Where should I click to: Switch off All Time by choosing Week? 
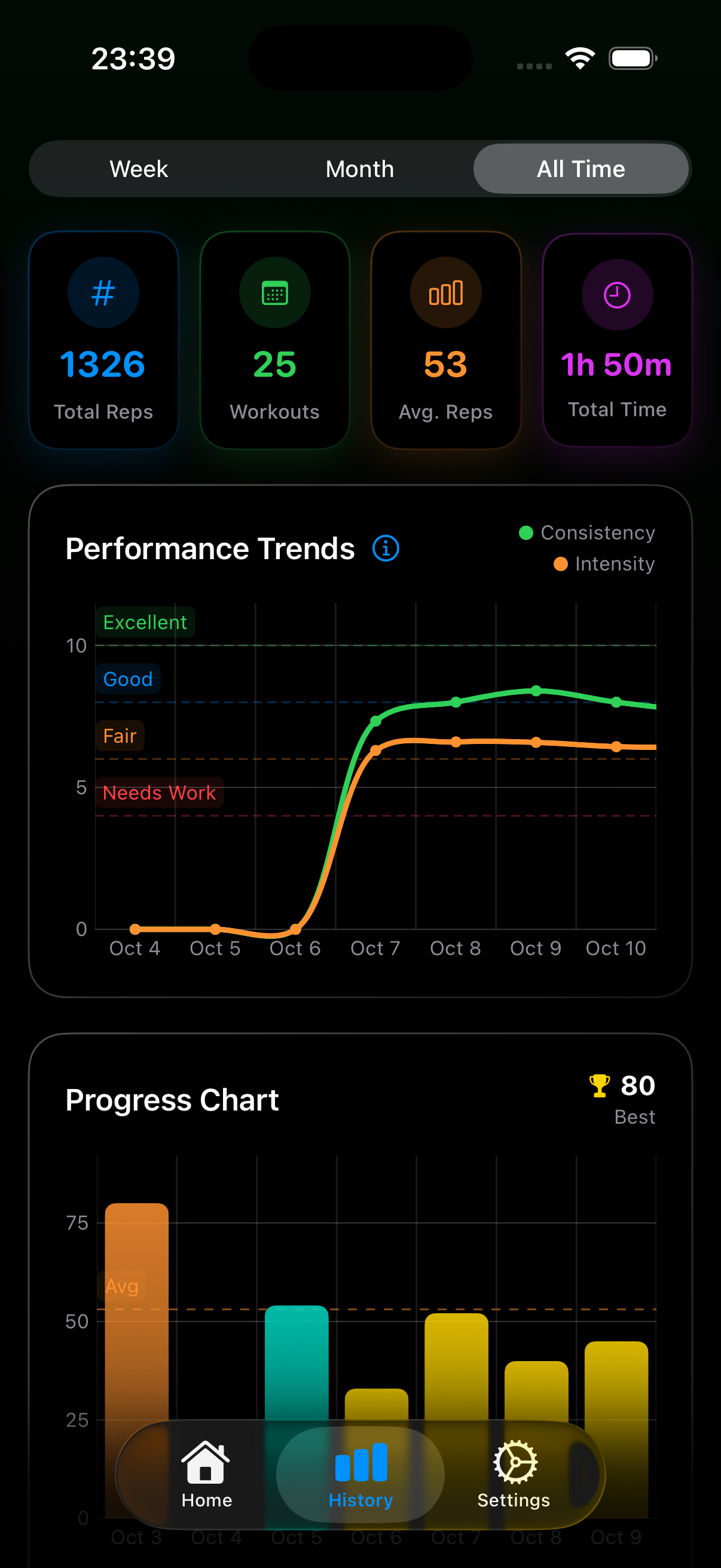click(x=139, y=169)
